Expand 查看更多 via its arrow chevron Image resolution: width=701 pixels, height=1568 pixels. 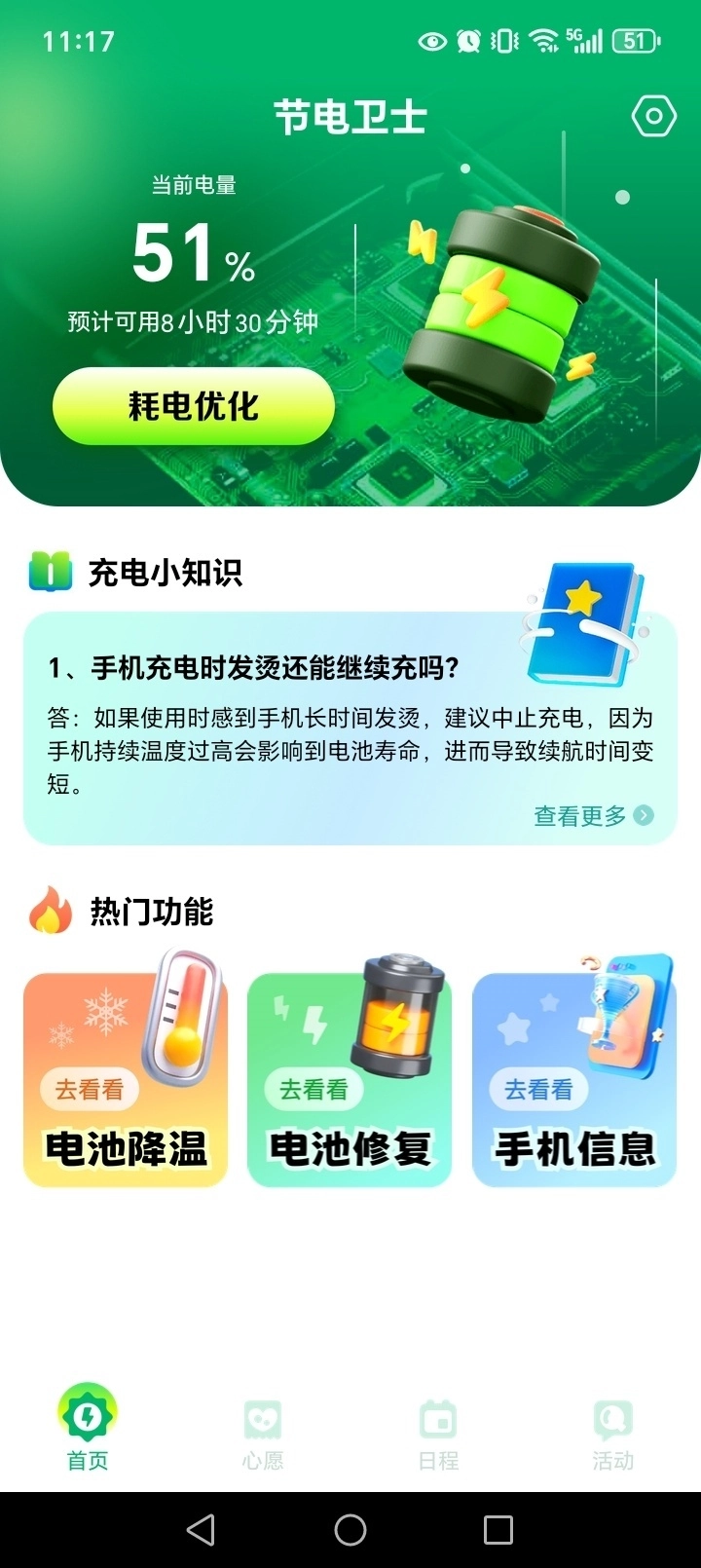[x=643, y=814]
